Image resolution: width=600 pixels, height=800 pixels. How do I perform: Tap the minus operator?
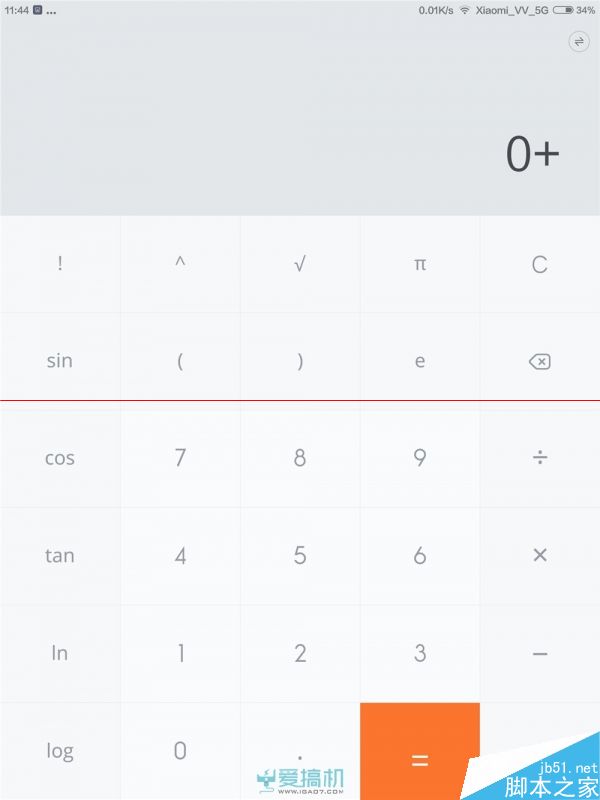point(539,653)
